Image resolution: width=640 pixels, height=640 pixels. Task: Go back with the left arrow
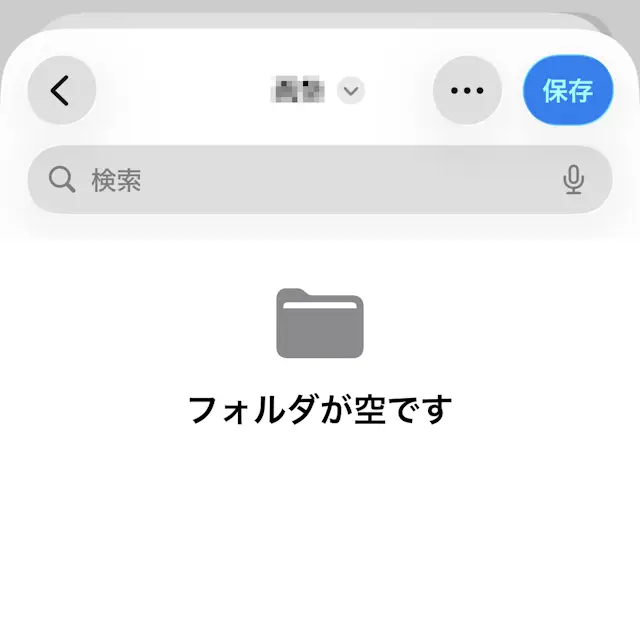(x=62, y=91)
